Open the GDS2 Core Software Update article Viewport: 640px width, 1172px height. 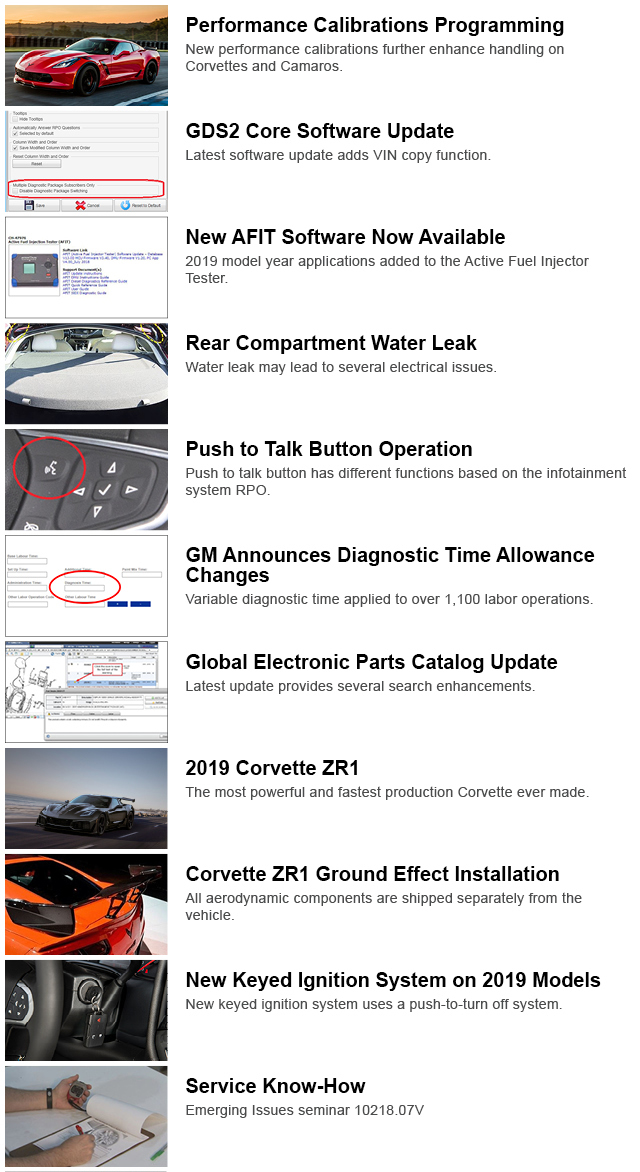[x=319, y=132]
